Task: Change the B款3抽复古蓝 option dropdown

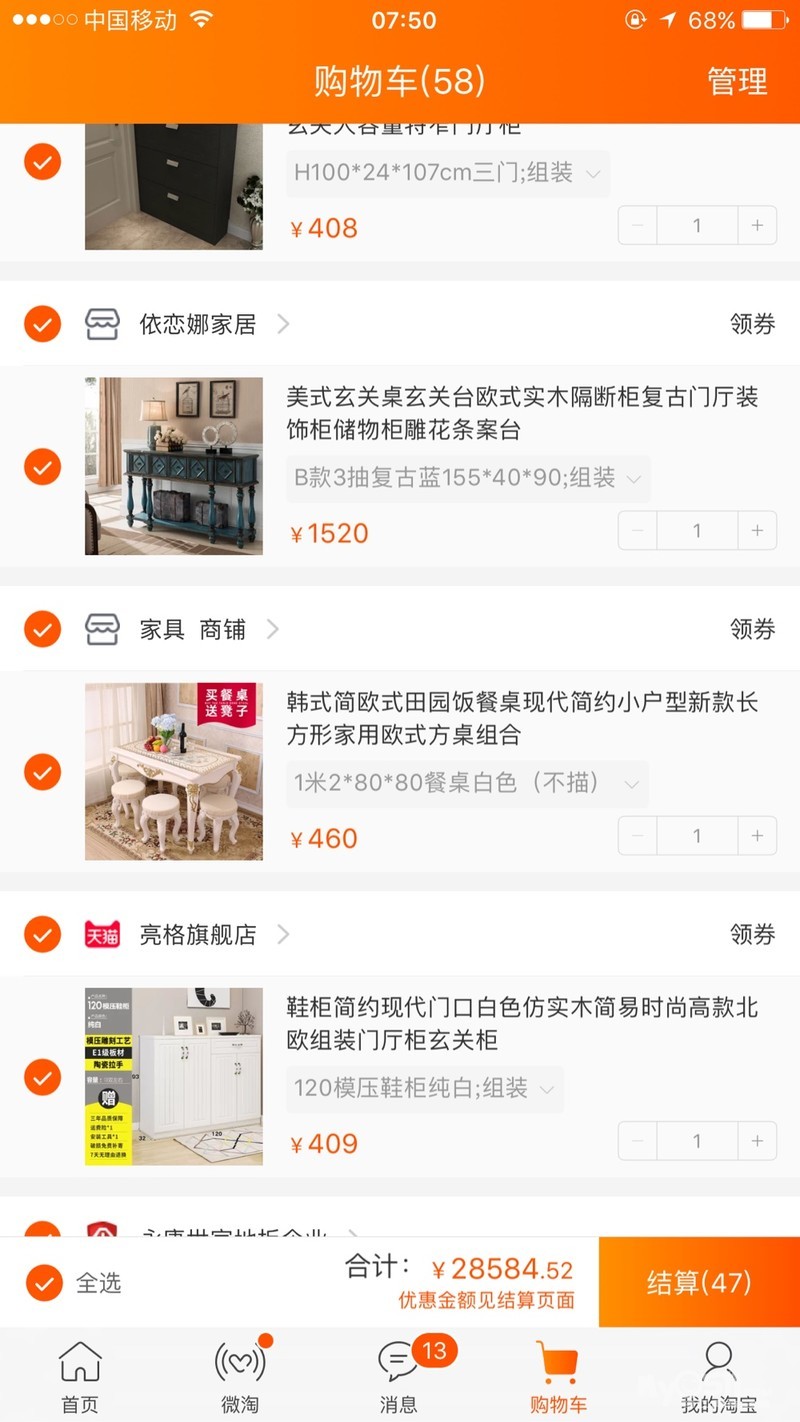Action: (x=467, y=479)
